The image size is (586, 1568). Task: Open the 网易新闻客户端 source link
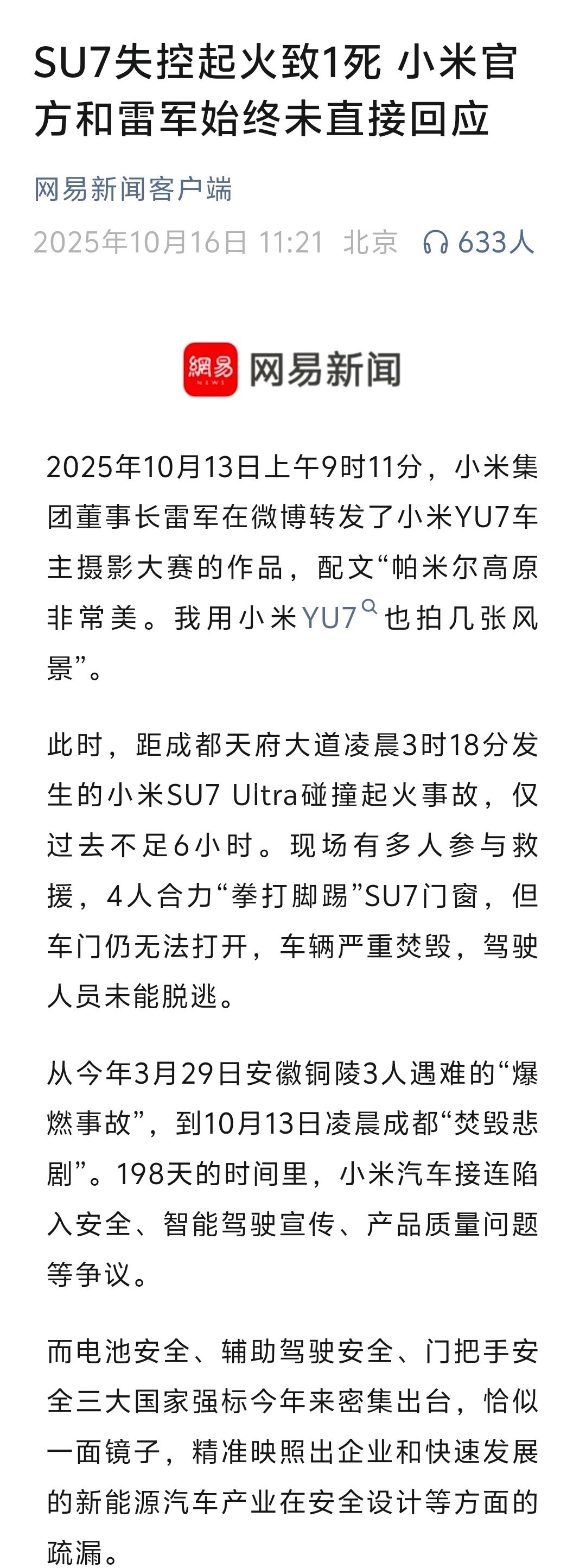pyautogui.click(x=132, y=189)
